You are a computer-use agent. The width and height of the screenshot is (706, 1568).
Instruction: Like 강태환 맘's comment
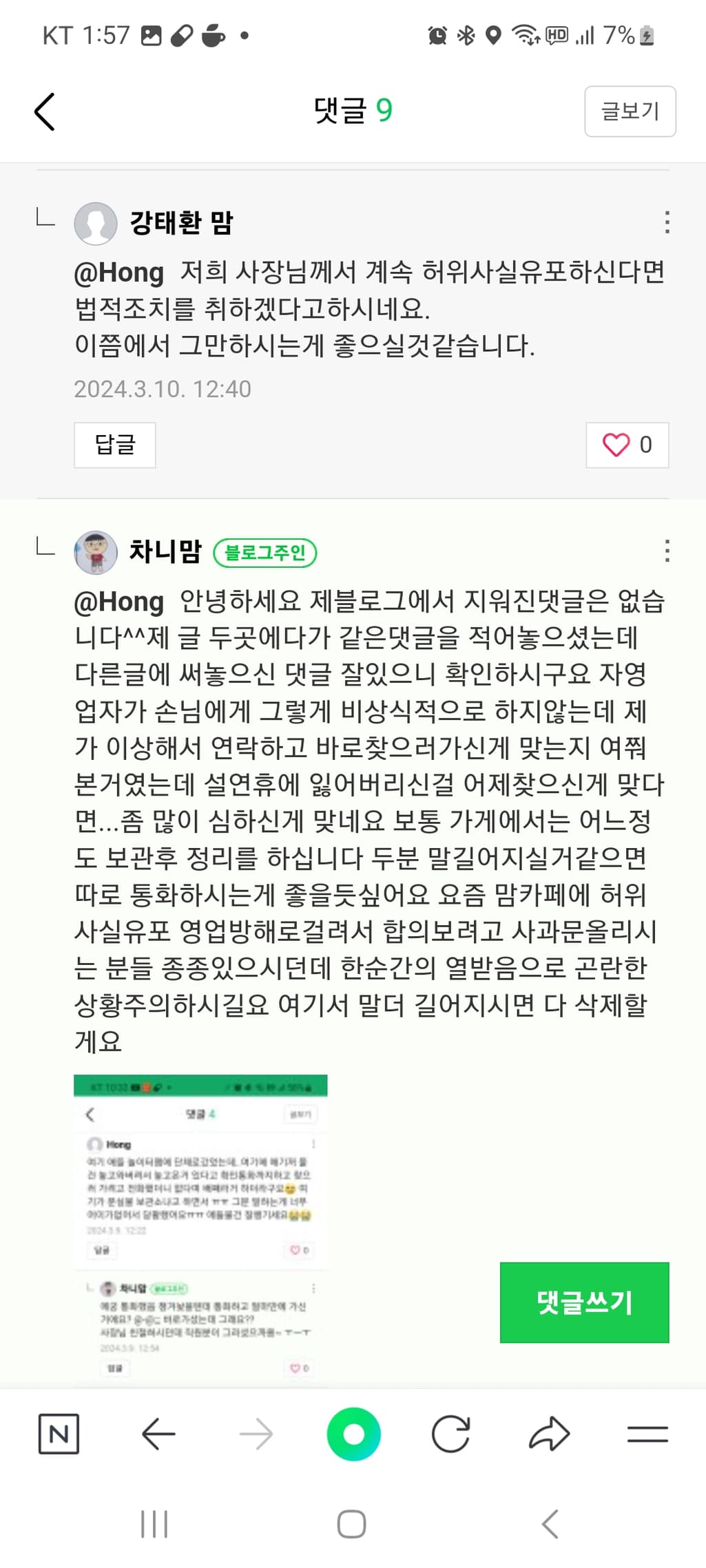coord(627,445)
